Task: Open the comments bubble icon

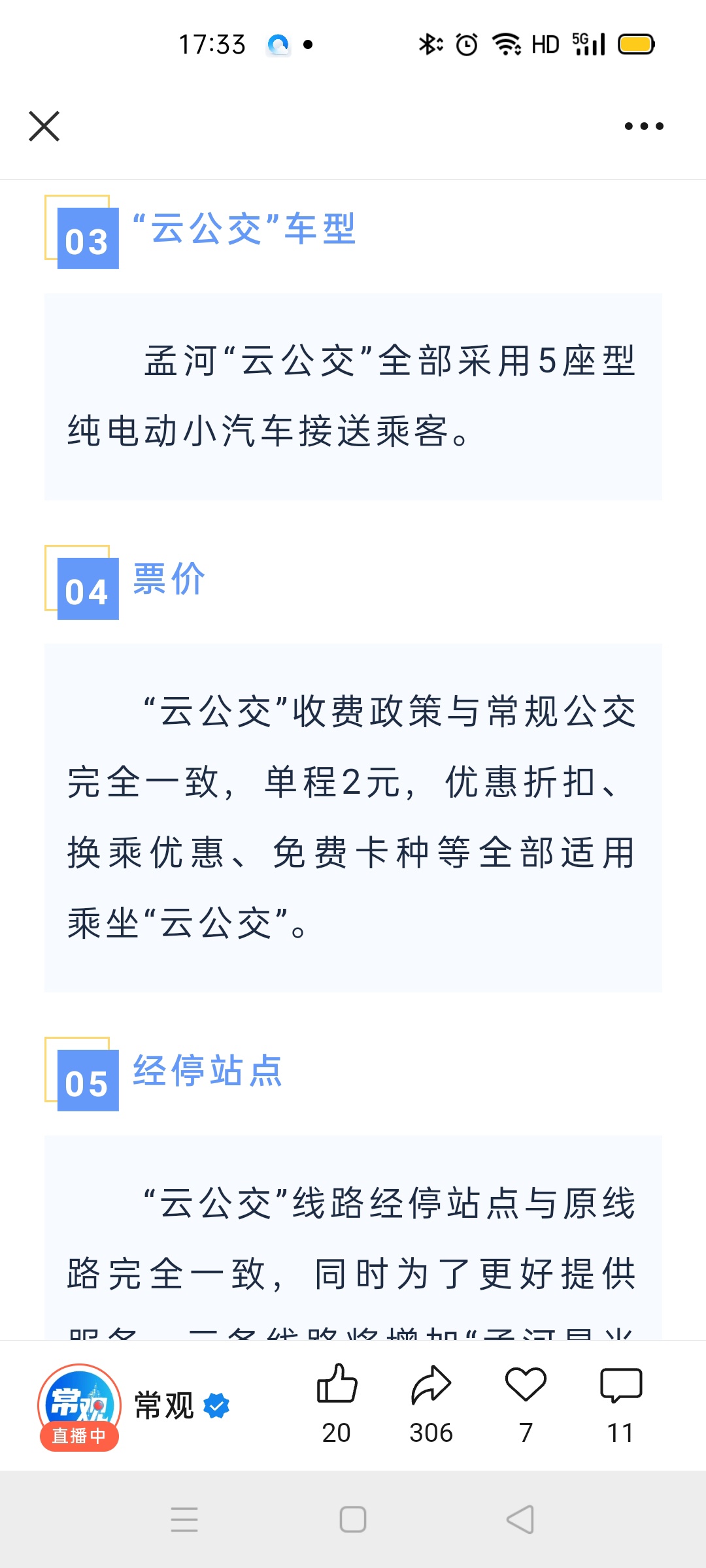Action: [621, 1385]
